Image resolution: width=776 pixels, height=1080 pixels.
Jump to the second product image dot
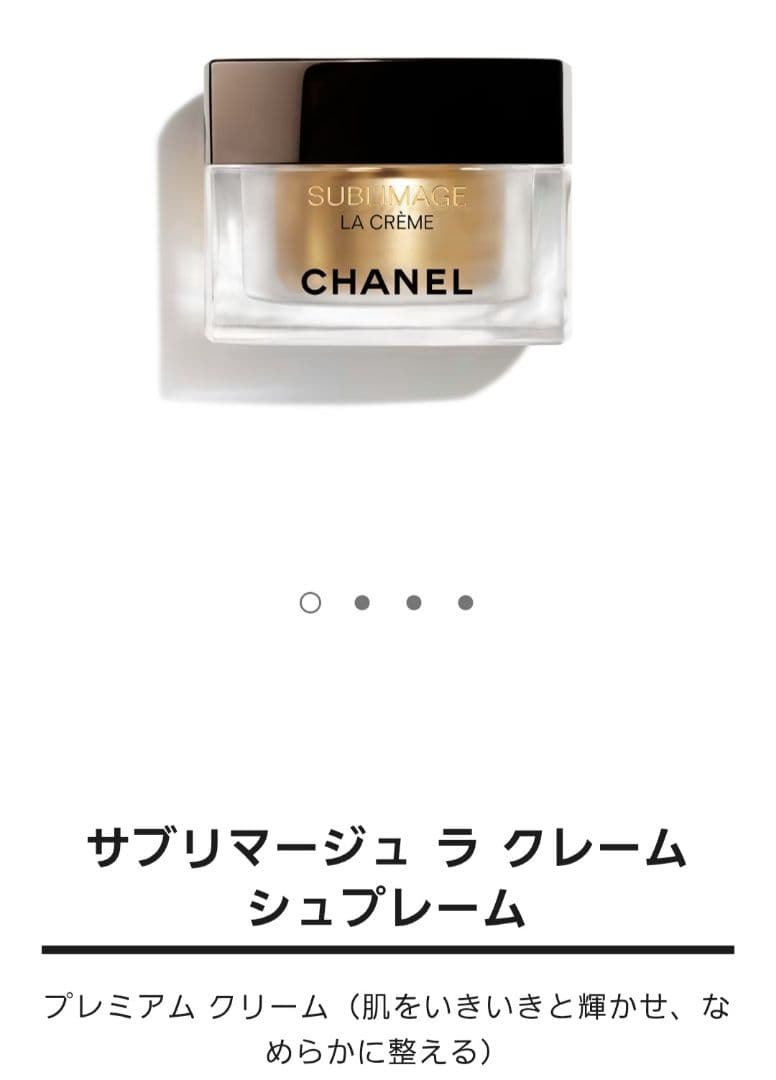(362, 602)
